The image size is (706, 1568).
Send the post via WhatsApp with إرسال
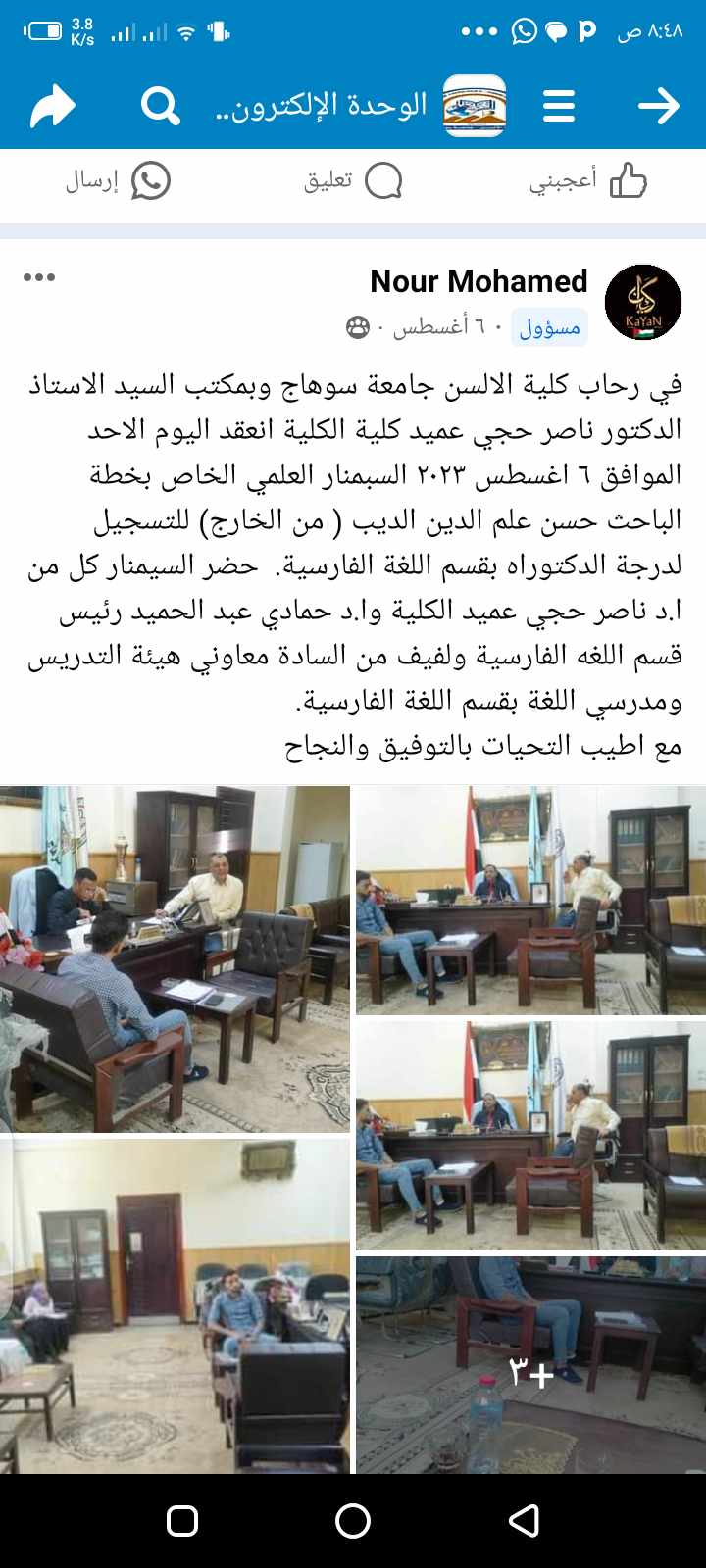click(x=118, y=180)
